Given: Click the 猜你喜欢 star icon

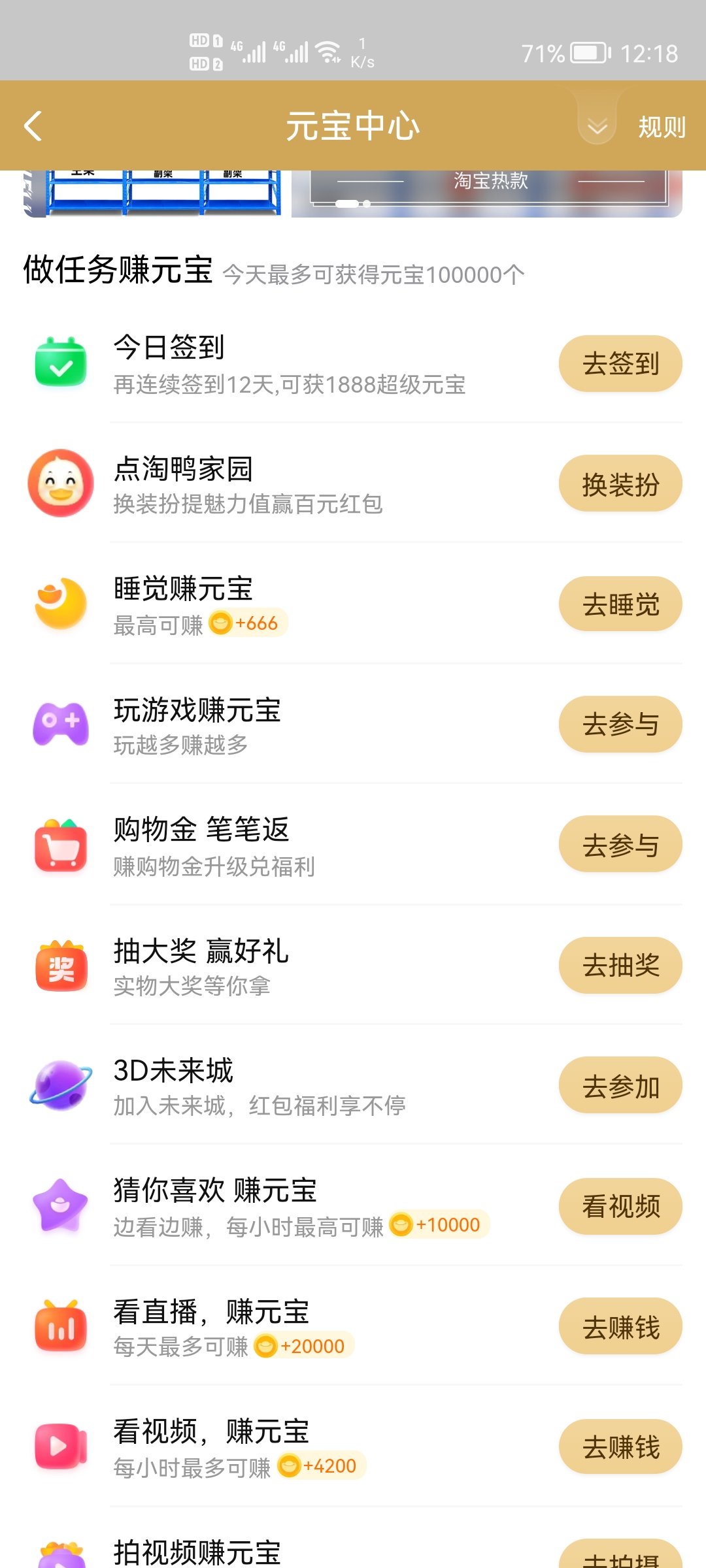Looking at the screenshot, I should point(60,1205).
